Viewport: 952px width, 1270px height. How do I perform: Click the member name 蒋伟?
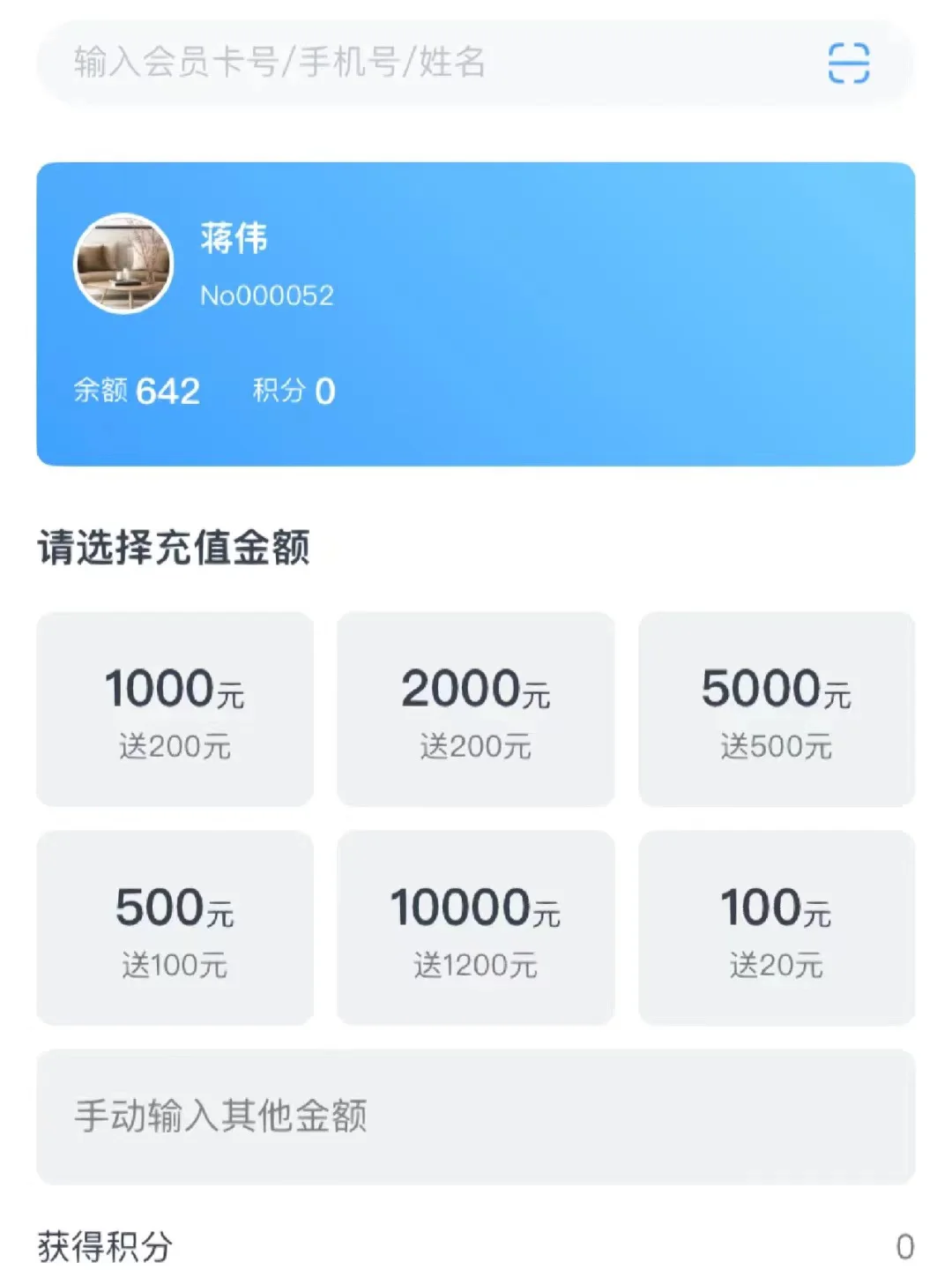click(x=234, y=238)
